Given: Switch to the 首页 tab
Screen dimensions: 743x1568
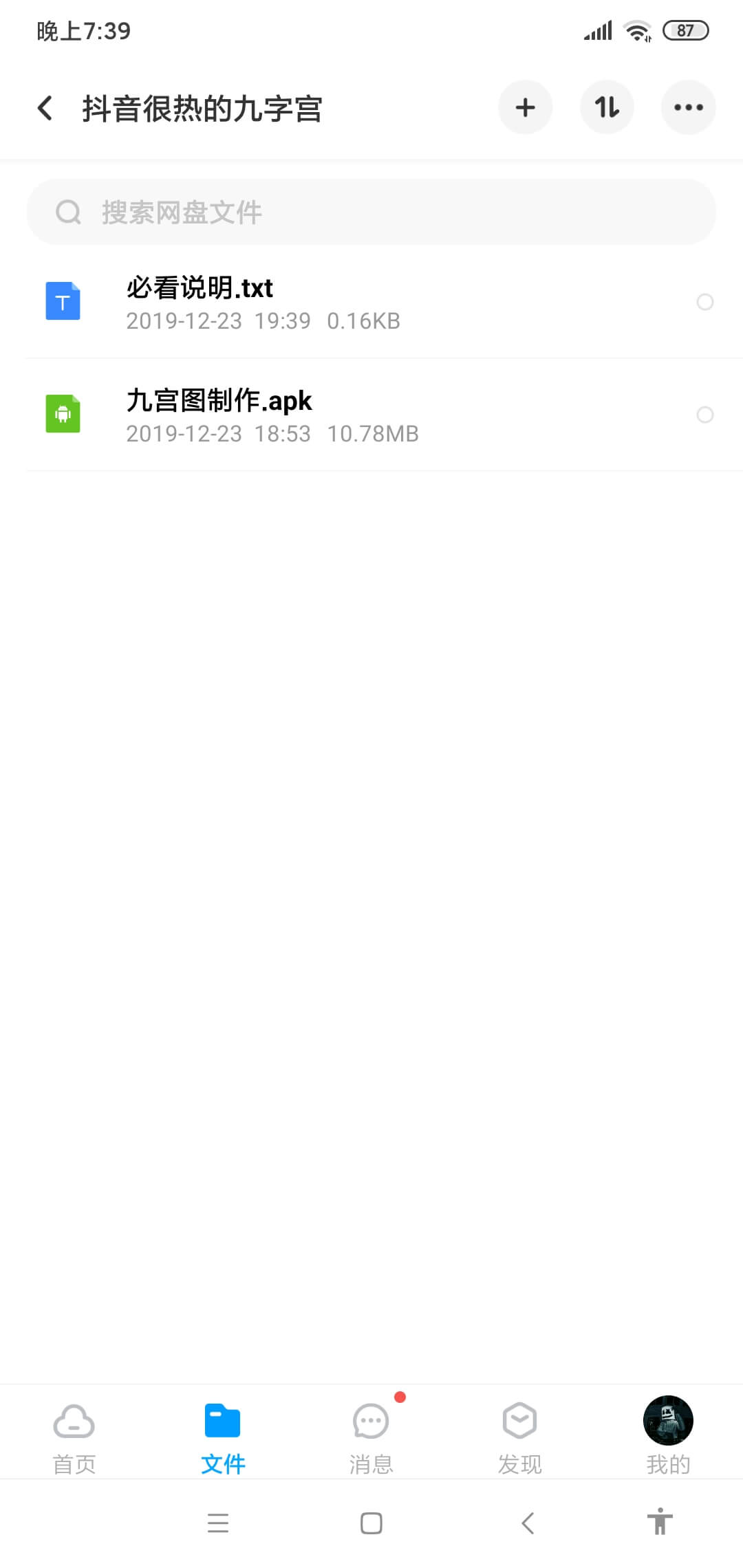Looking at the screenshot, I should pyautogui.click(x=74, y=1433).
